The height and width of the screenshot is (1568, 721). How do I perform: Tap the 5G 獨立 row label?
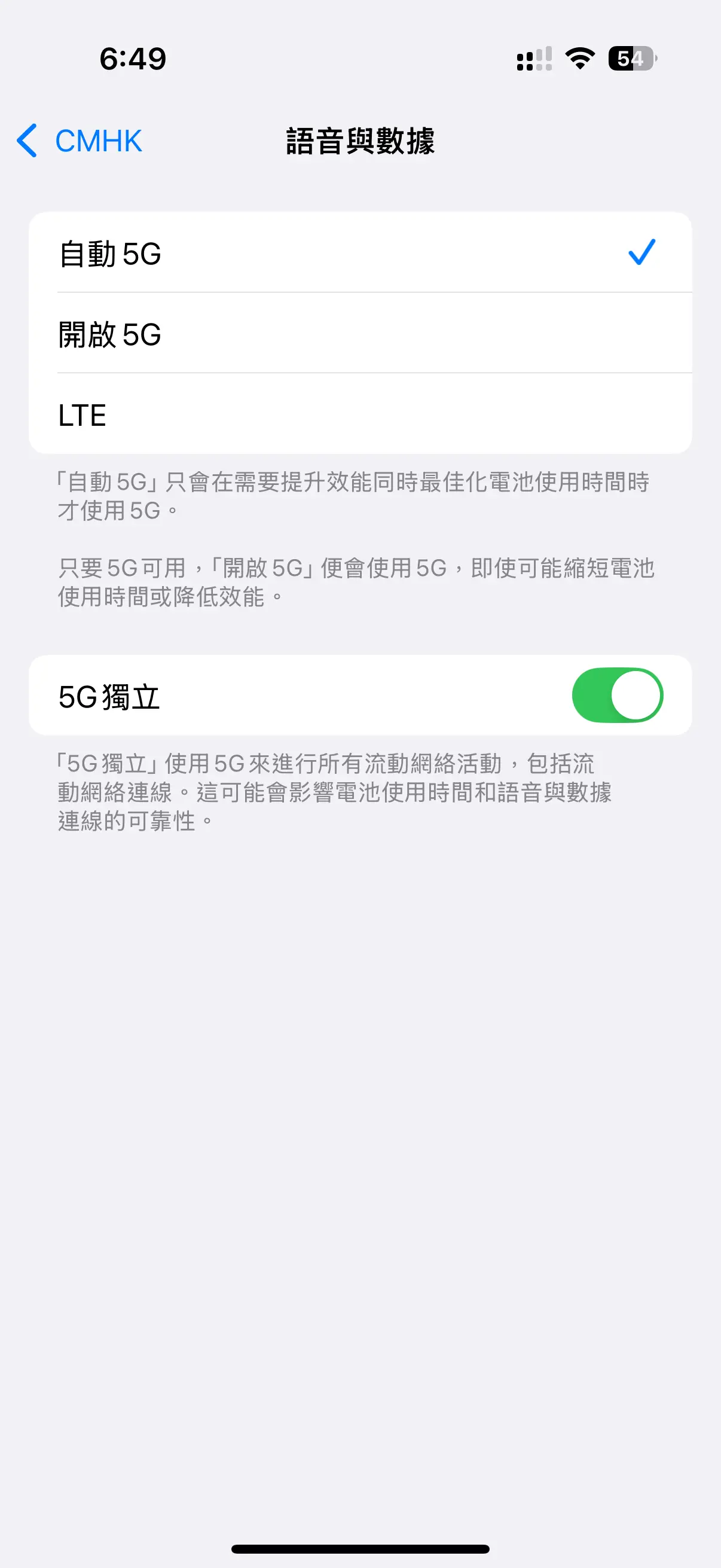109,698
